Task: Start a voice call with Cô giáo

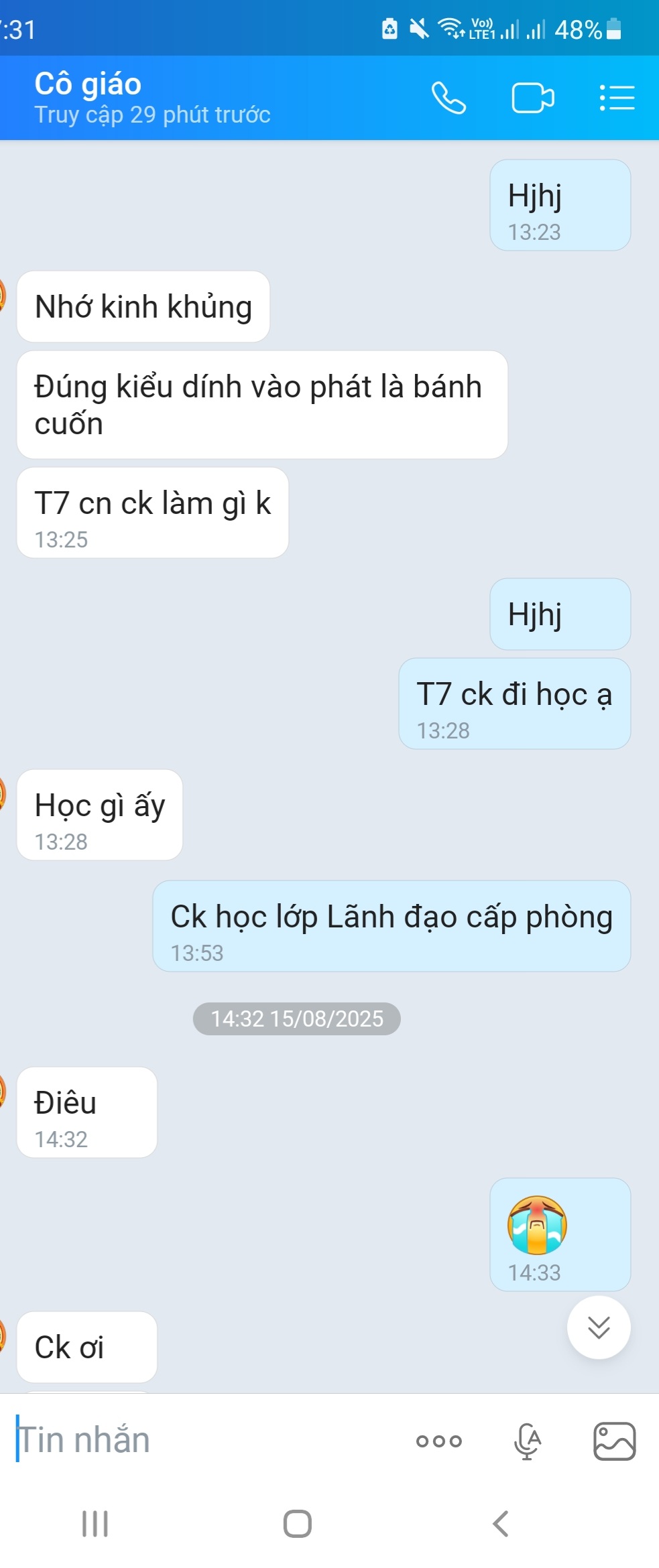Action: click(x=448, y=99)
